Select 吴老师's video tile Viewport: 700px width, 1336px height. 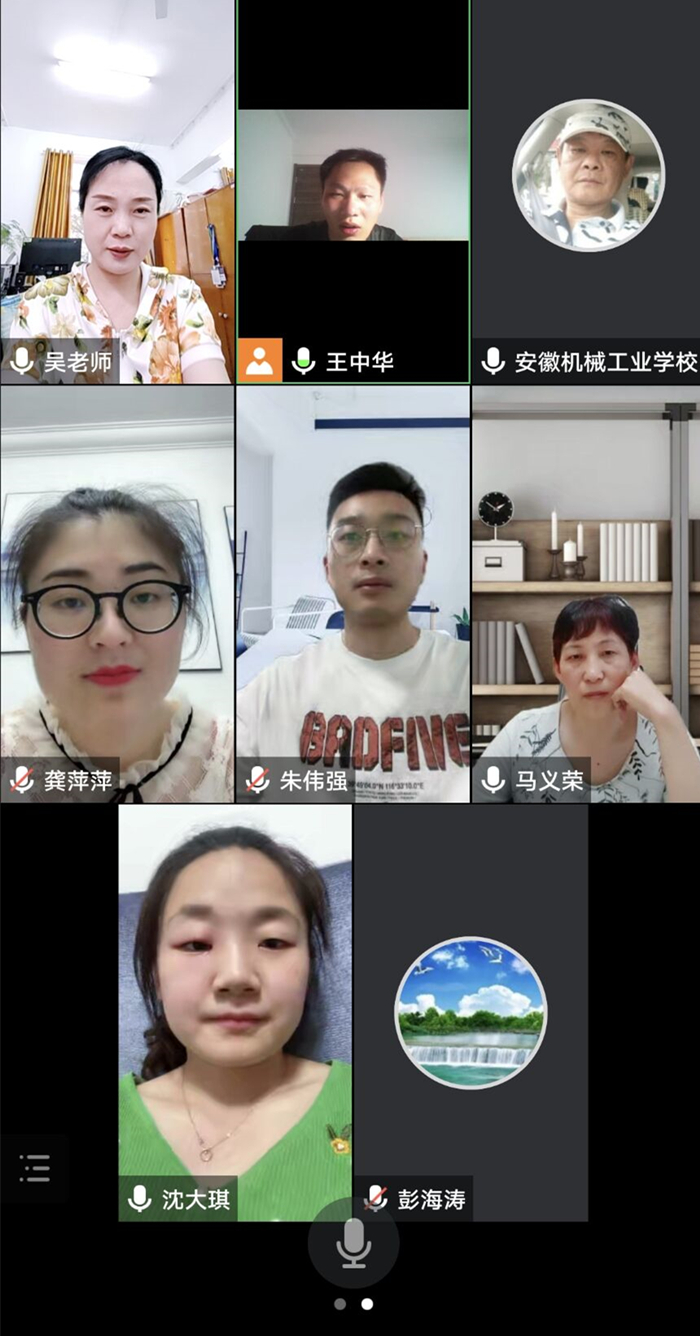(117, 192)
